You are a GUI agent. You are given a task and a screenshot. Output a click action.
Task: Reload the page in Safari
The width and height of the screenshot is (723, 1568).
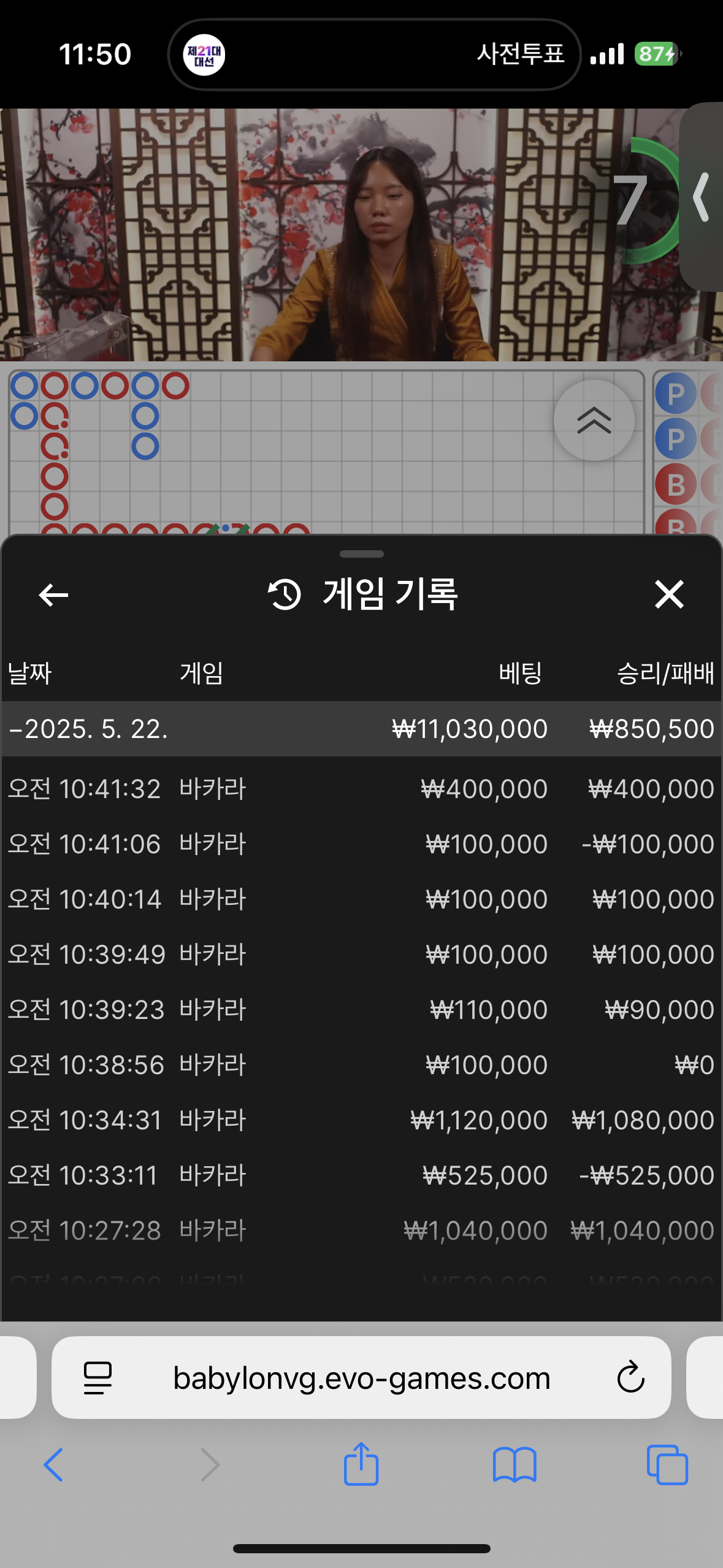pyautogui.click(x=630, y=1377)
